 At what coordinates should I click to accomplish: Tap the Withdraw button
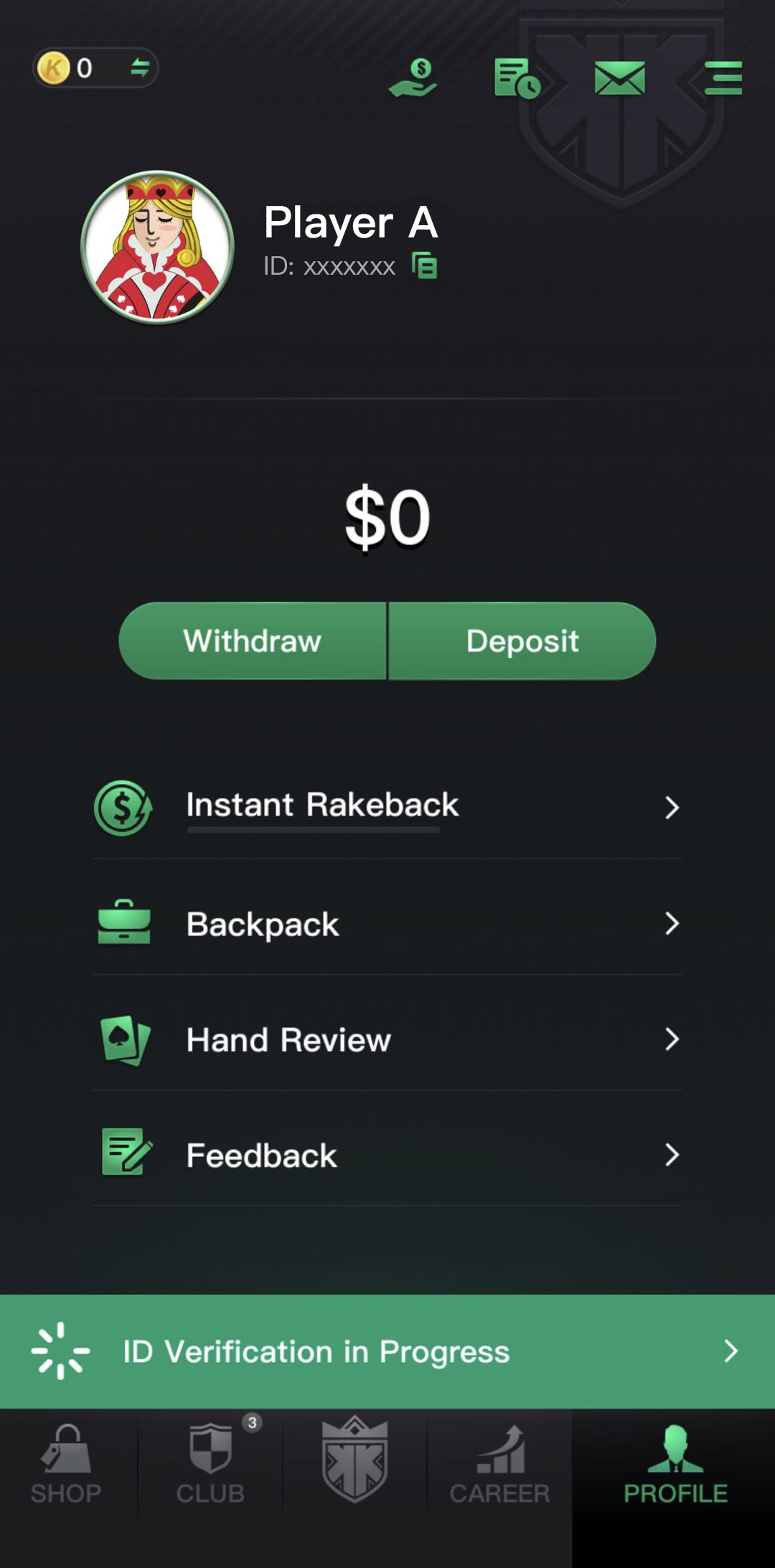[253, 641]
